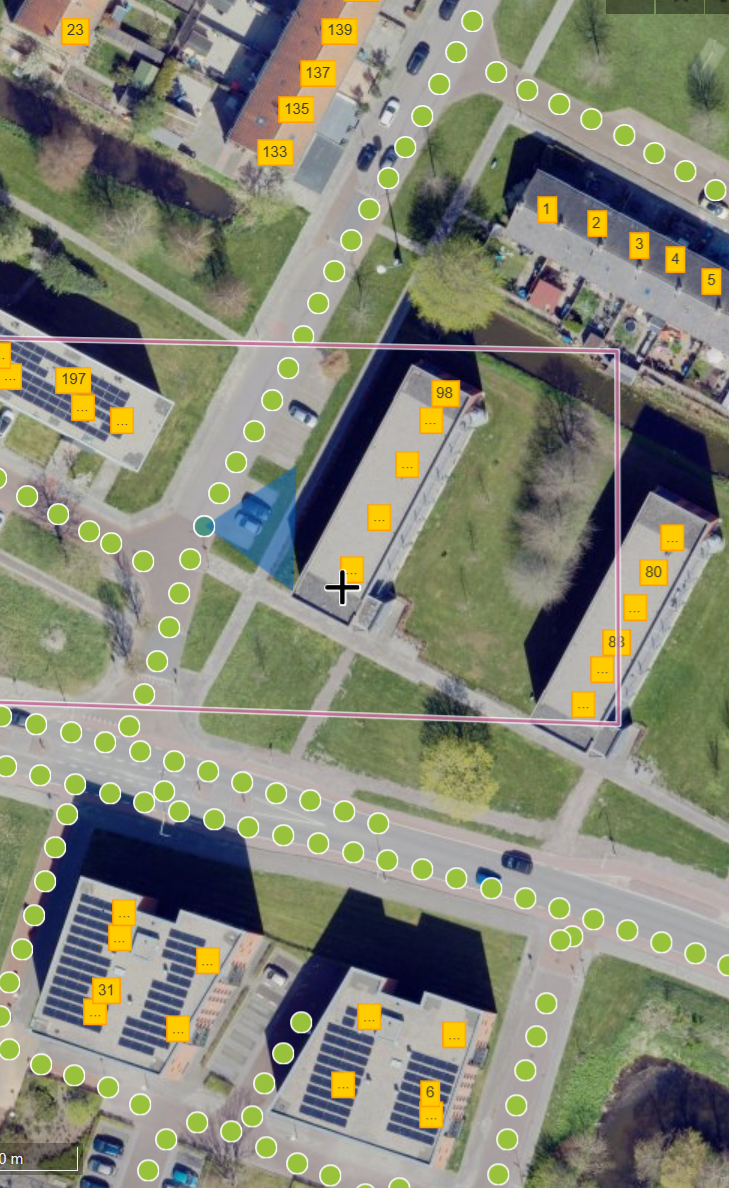Select address marker 98 on the building

(x=444, y=393)
